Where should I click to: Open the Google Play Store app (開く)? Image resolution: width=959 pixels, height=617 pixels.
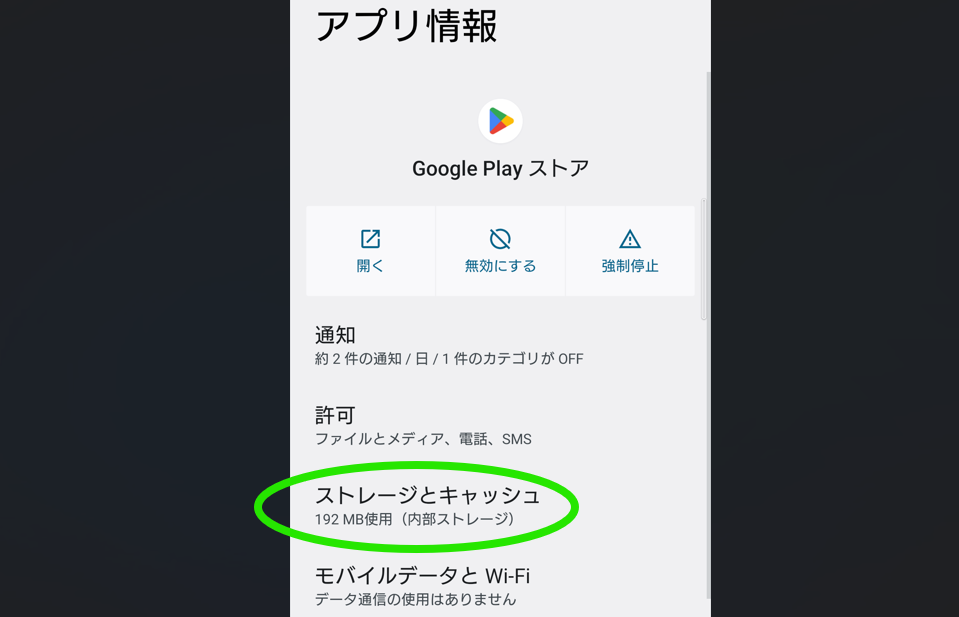370,251
